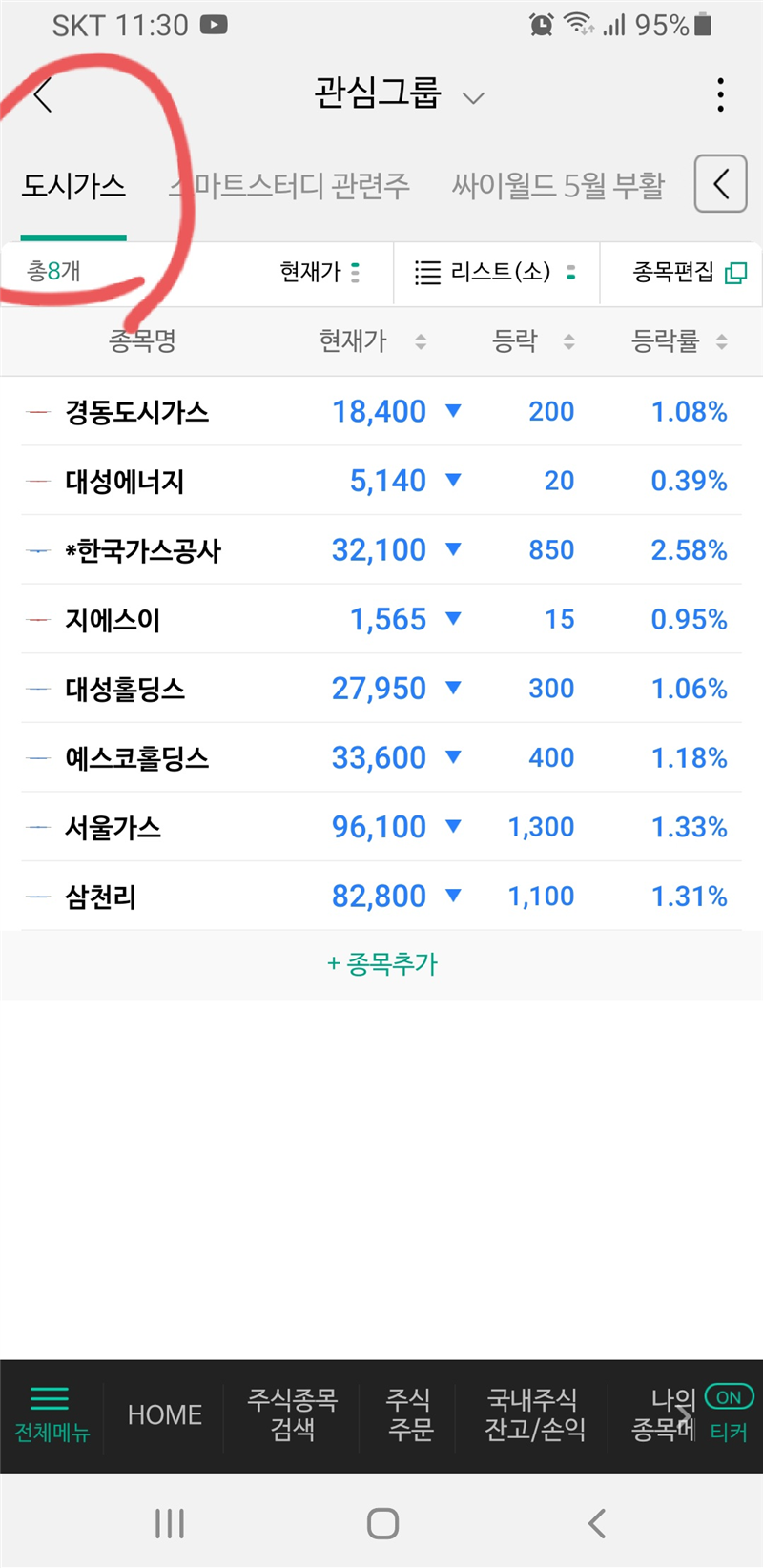
Task: Open the three-dot overflow menu
Action: click(x=720, y=95)
